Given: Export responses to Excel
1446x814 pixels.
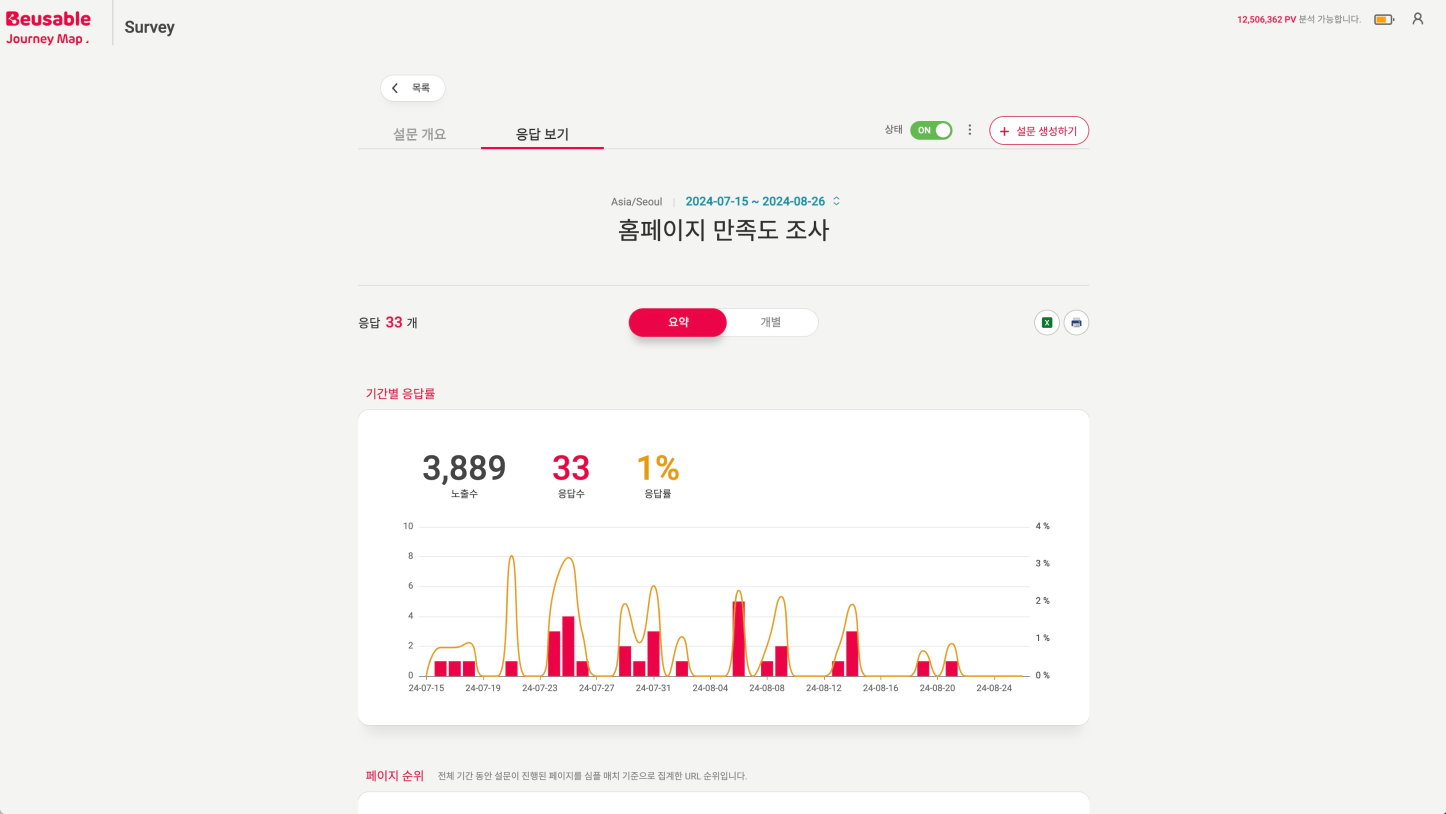Looking at the screenshot, I should [x=1046, y=322].
